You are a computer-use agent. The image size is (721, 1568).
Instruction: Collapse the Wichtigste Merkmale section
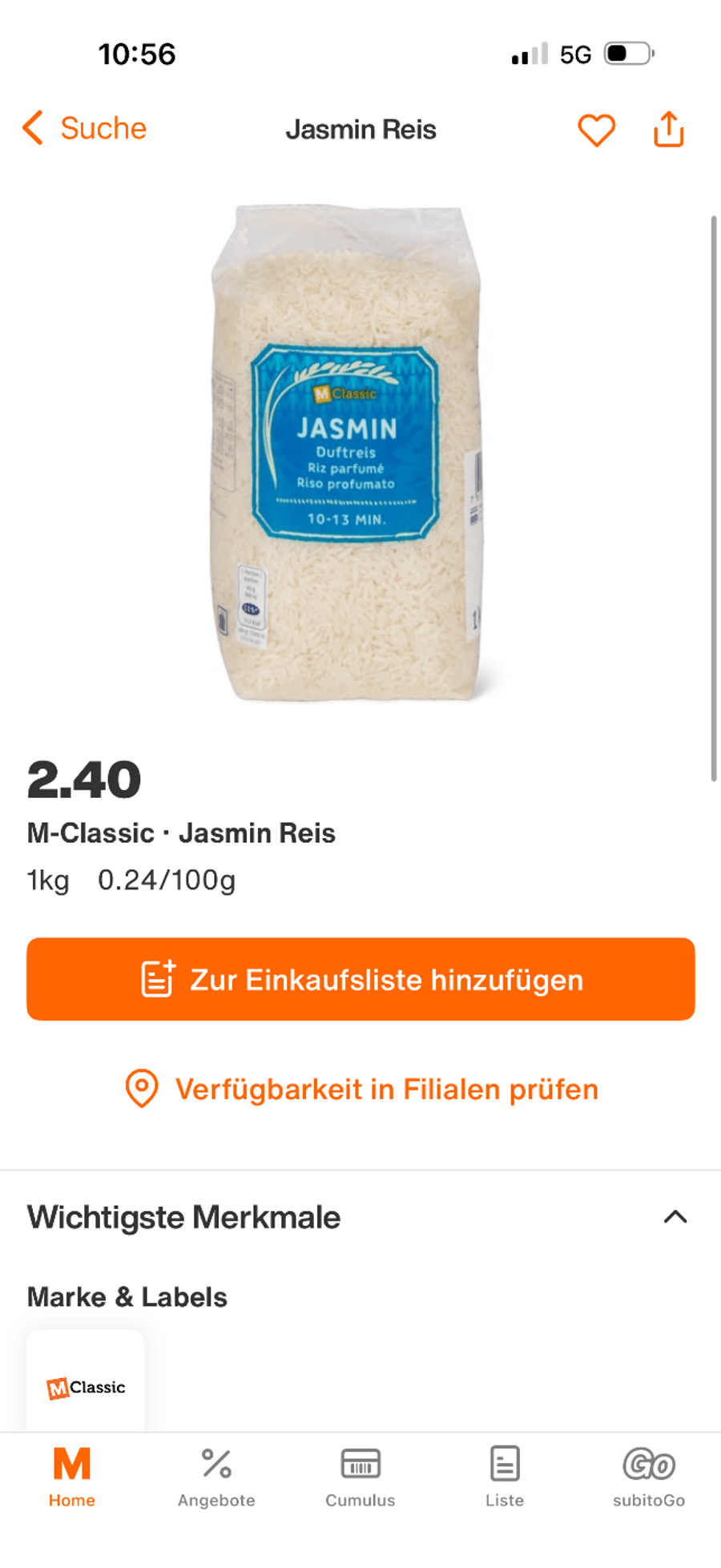coord(675,1217)
